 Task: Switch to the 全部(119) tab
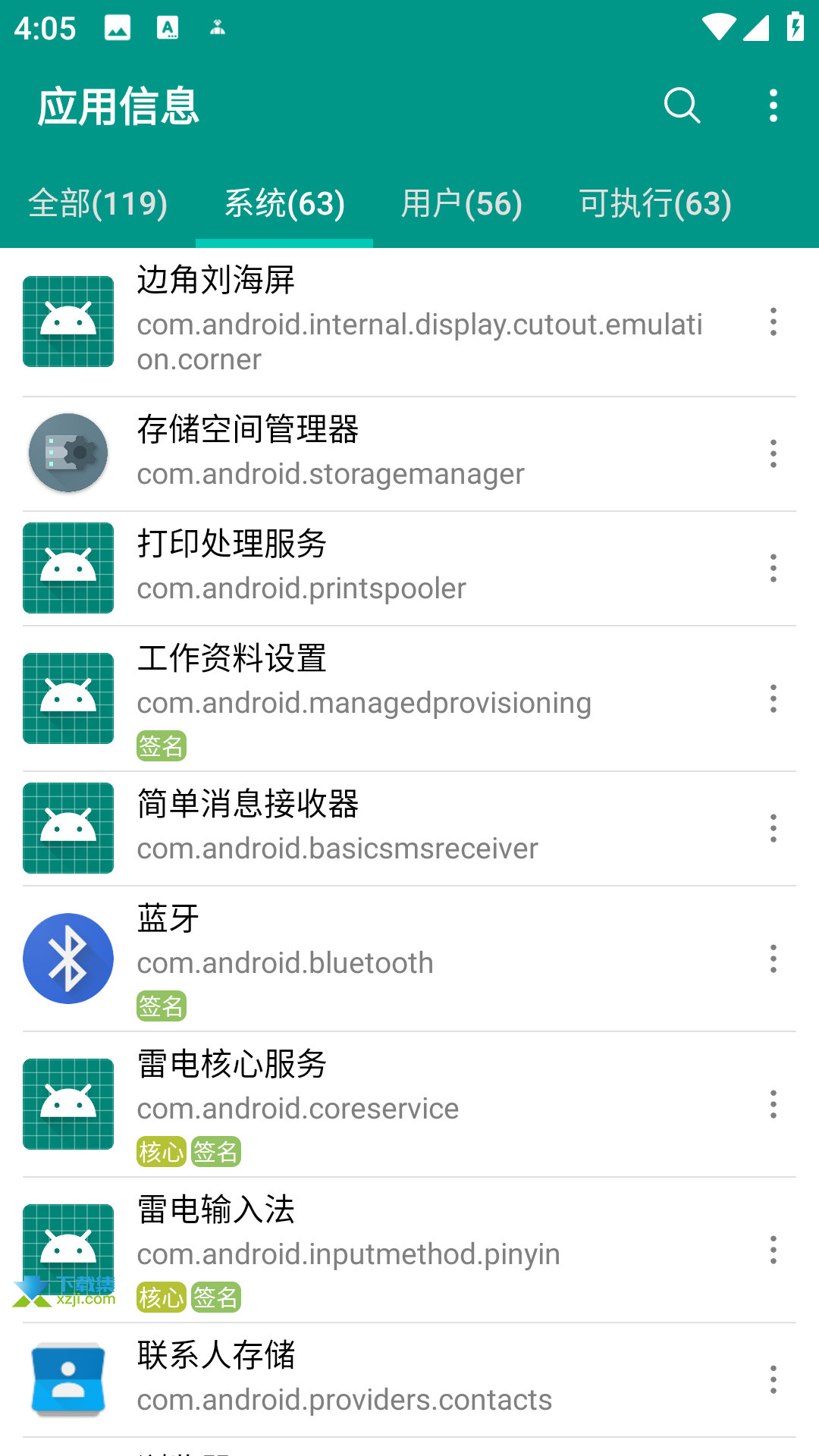coord(98,204)
